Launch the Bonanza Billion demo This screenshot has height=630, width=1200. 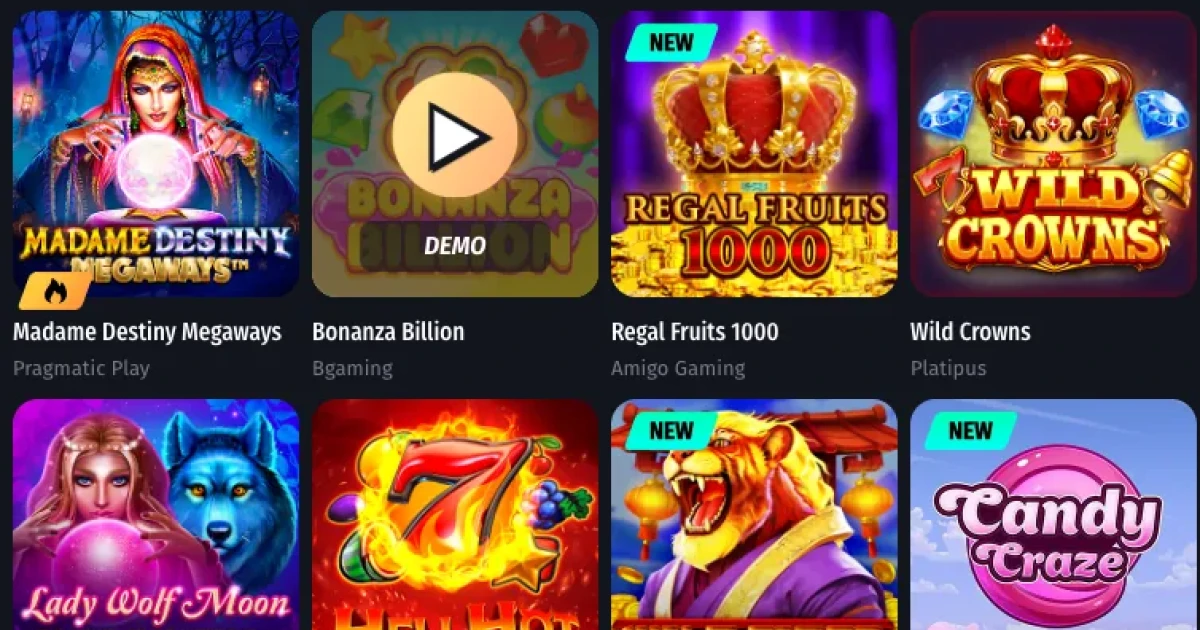coord(455,246)
